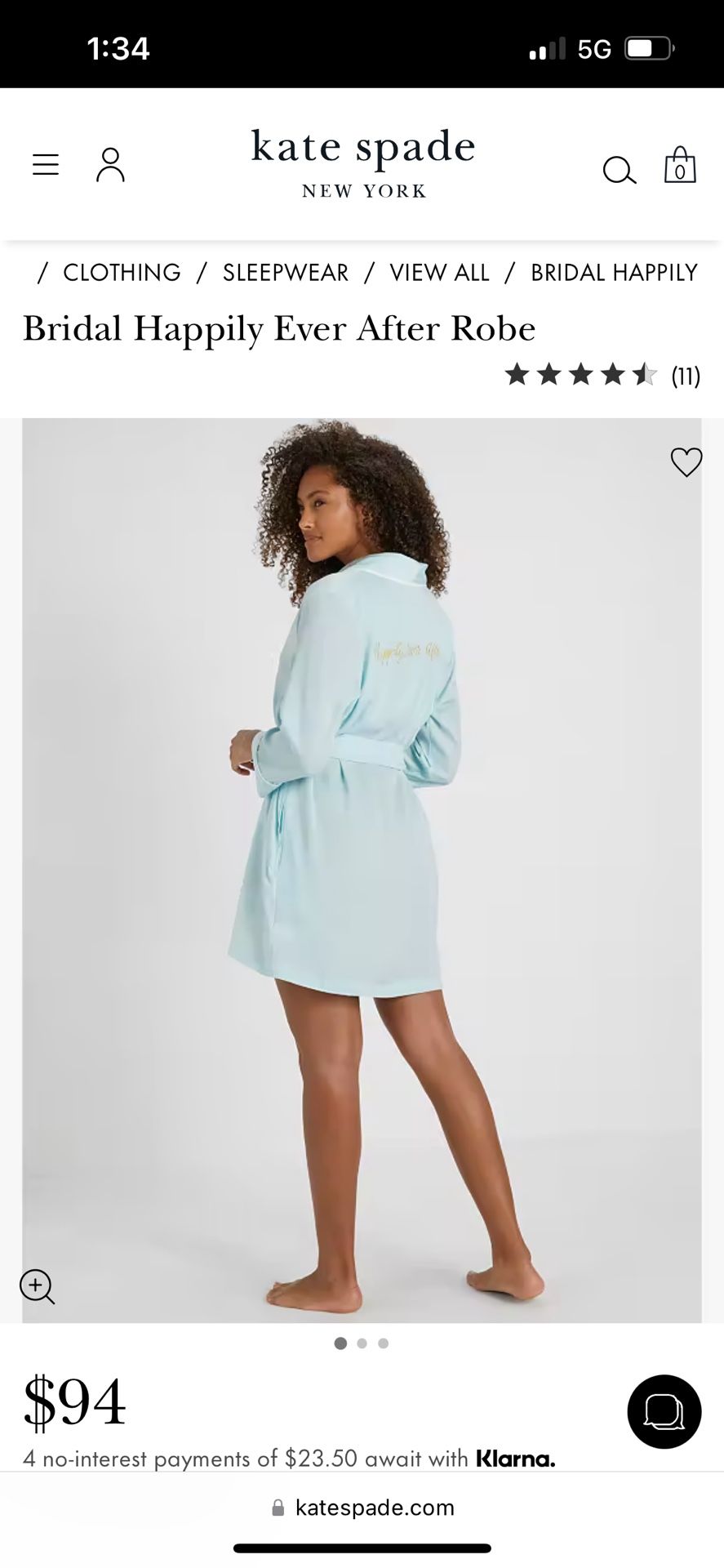Open the navigation hamburger menu

(x=45, y=164)
